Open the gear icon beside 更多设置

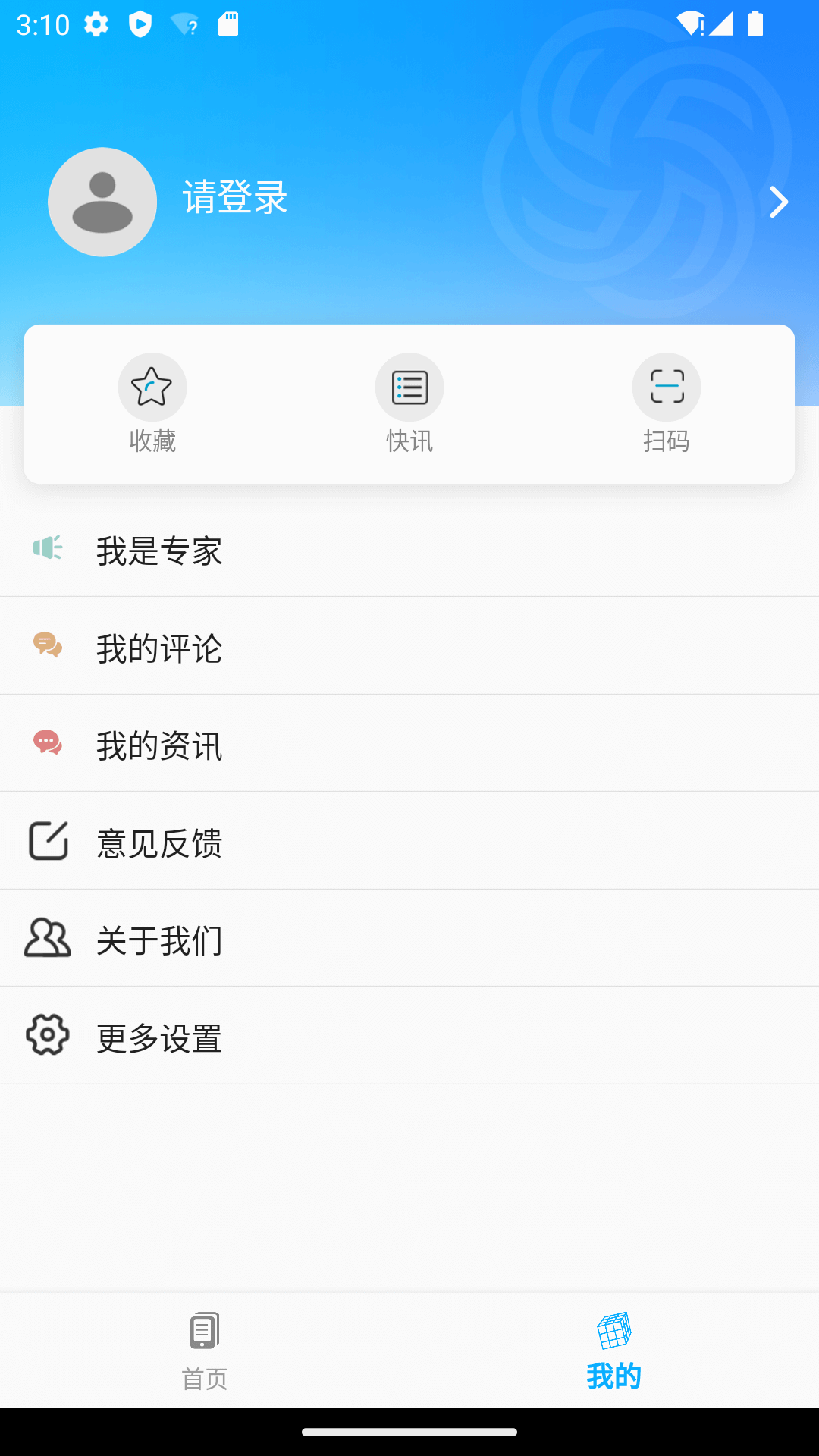pyautogui.click(x=48, y=1035)
